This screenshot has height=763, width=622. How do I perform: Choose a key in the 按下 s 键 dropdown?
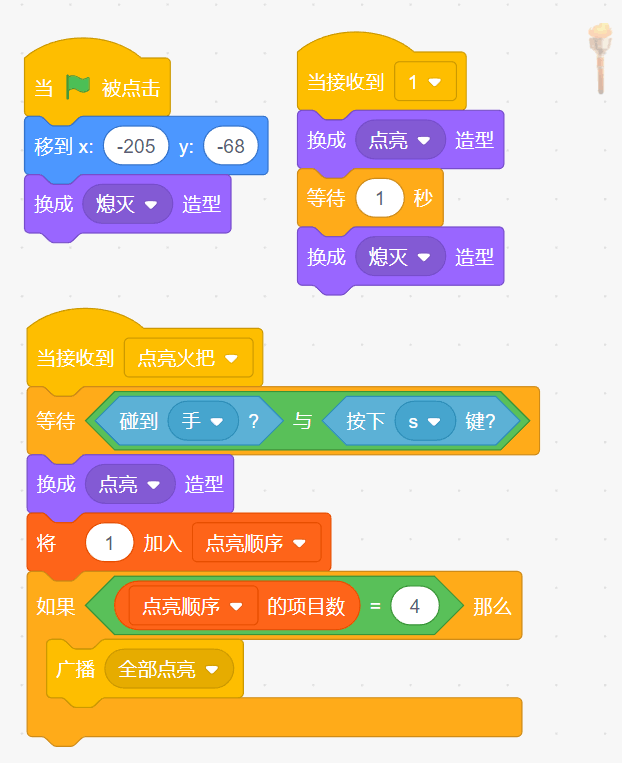pyautogui.click(x=425, y=421)
